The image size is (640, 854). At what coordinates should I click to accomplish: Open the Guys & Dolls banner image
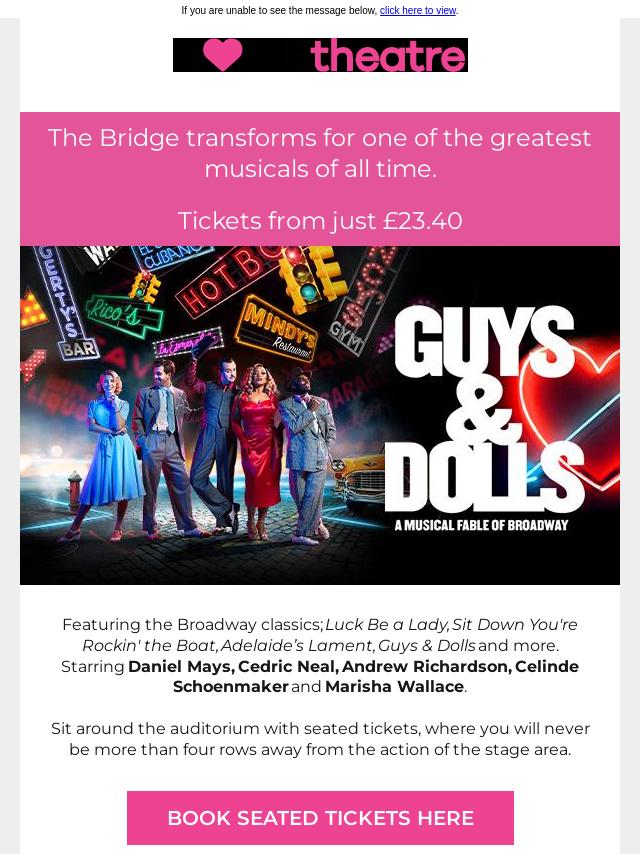(320, 415)
